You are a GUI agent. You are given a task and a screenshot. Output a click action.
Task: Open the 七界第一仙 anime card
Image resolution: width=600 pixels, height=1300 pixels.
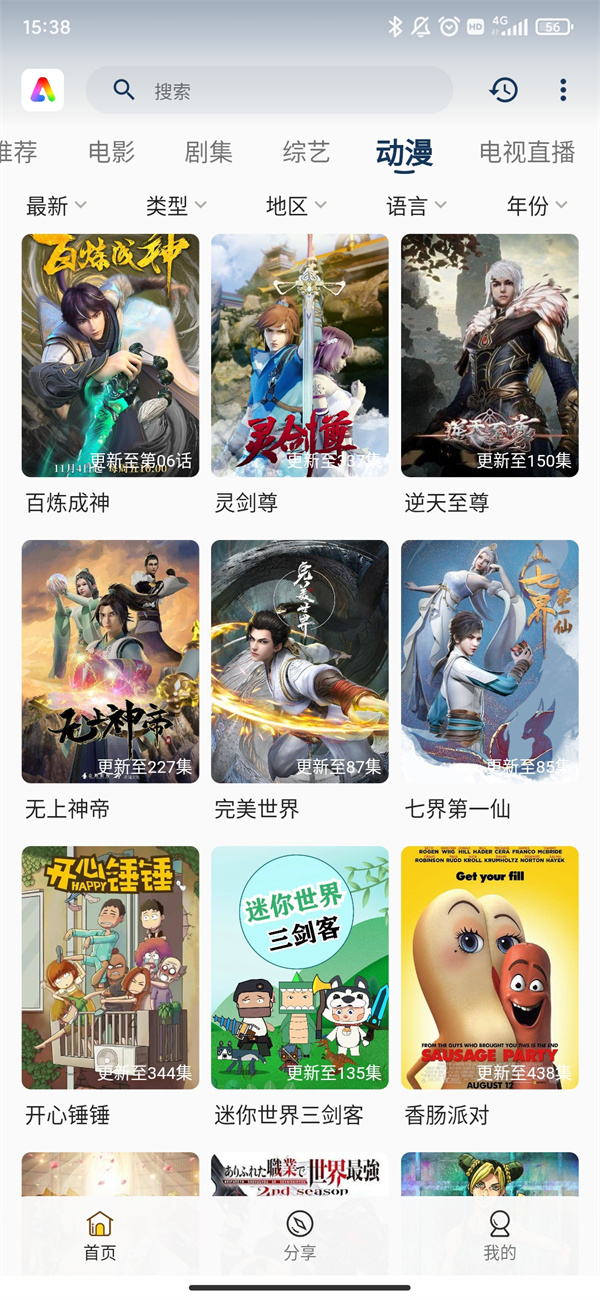[x=489, y=661]
